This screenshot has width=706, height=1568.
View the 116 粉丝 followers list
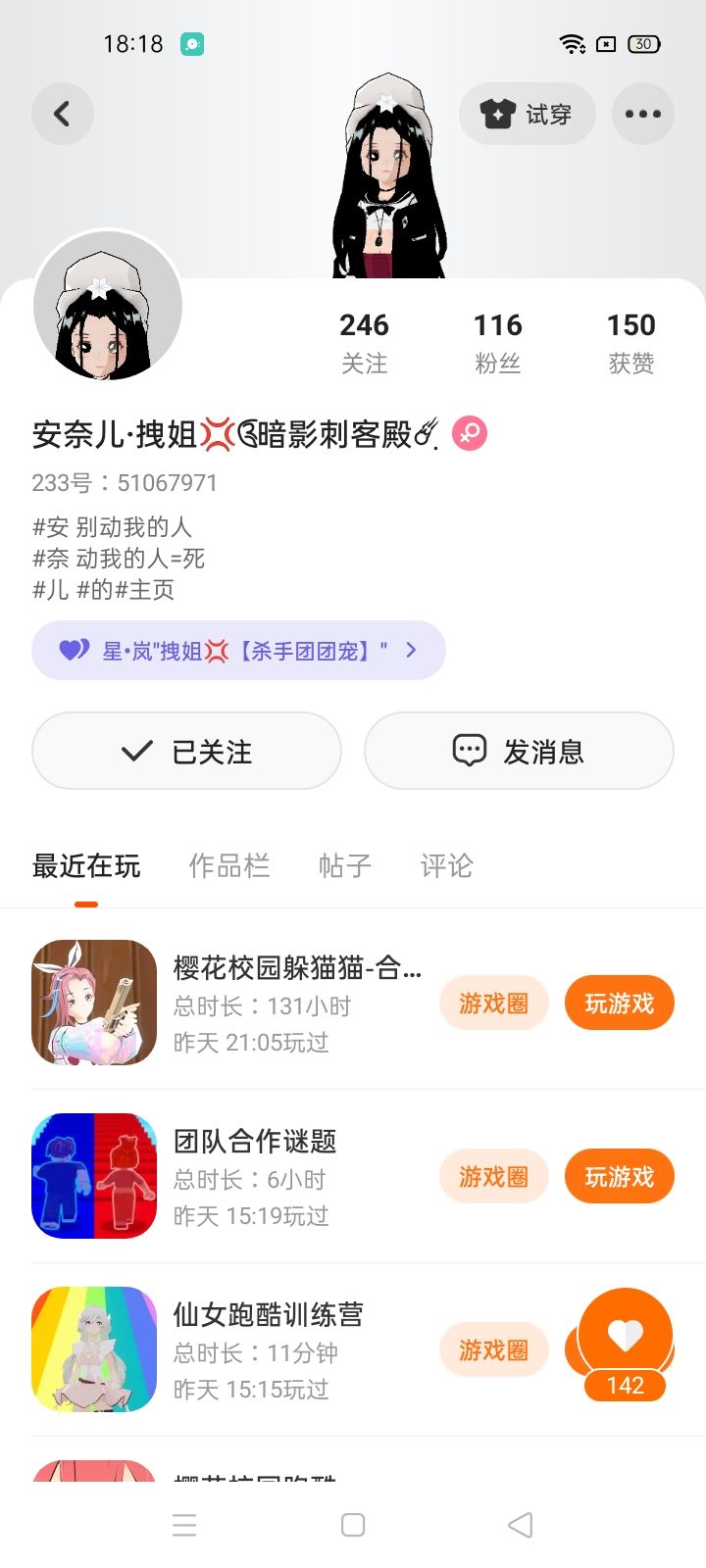497,342
